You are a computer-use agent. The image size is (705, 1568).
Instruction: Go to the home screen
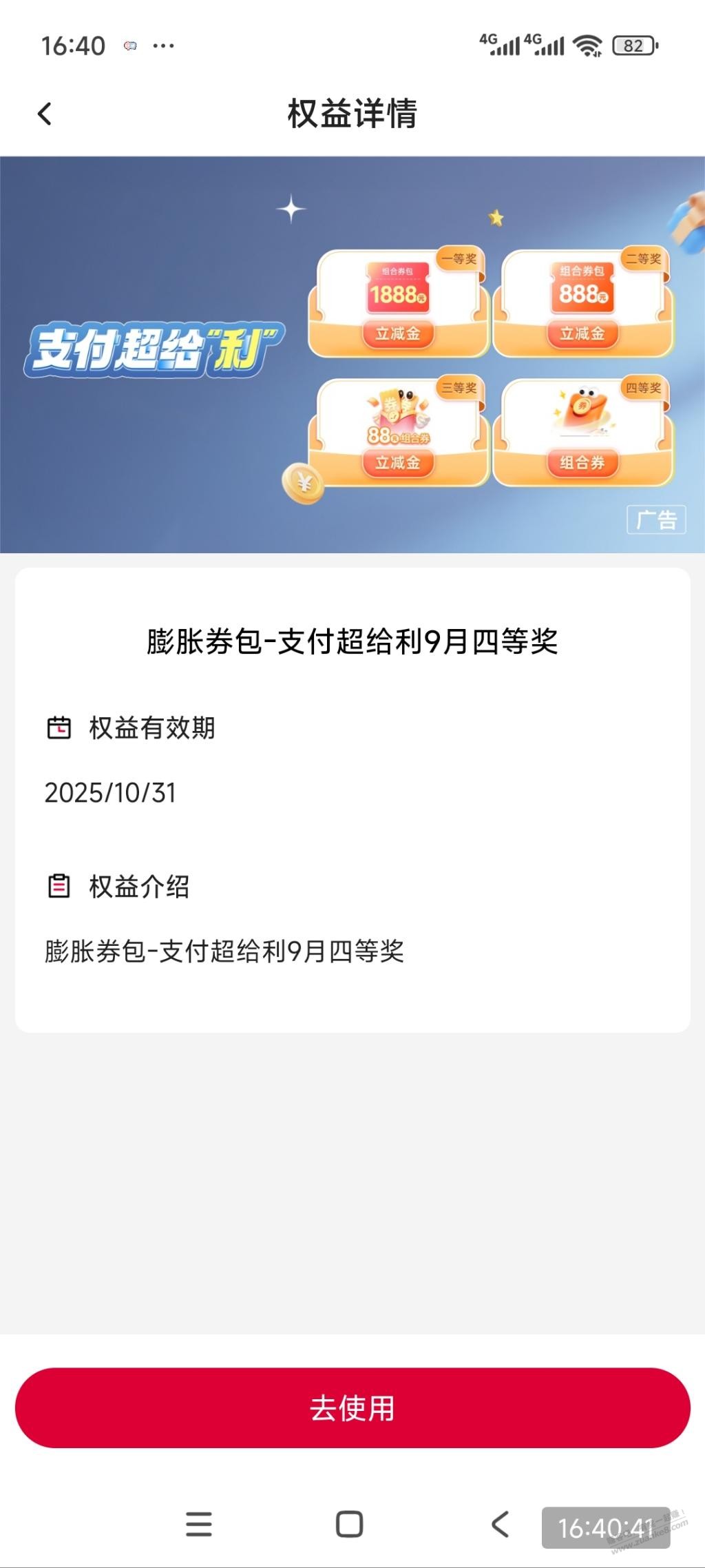pyautogui.click(x=349, y=1524)
